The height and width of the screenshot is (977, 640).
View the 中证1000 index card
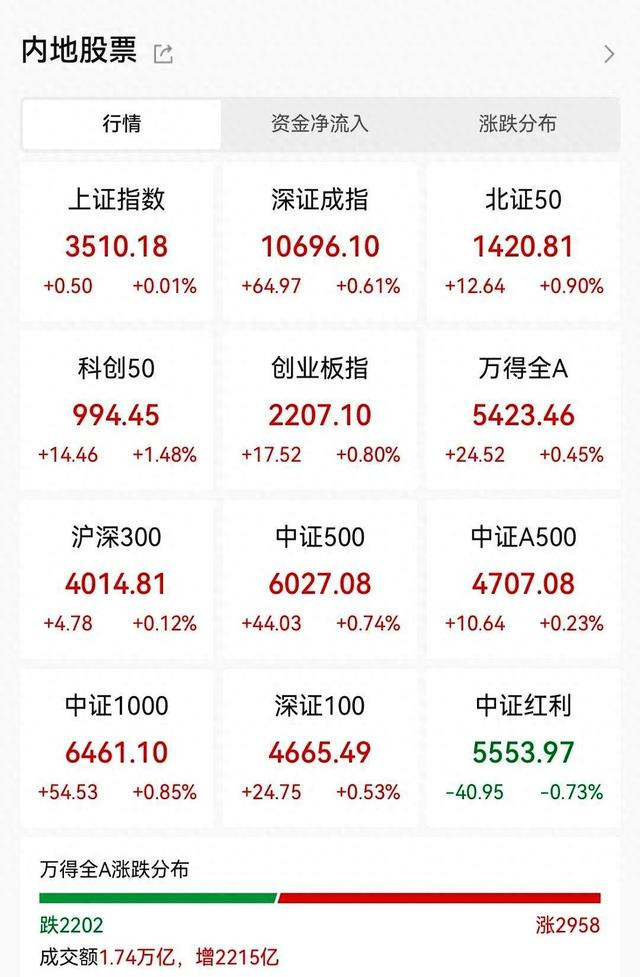[x=117, y=748]
